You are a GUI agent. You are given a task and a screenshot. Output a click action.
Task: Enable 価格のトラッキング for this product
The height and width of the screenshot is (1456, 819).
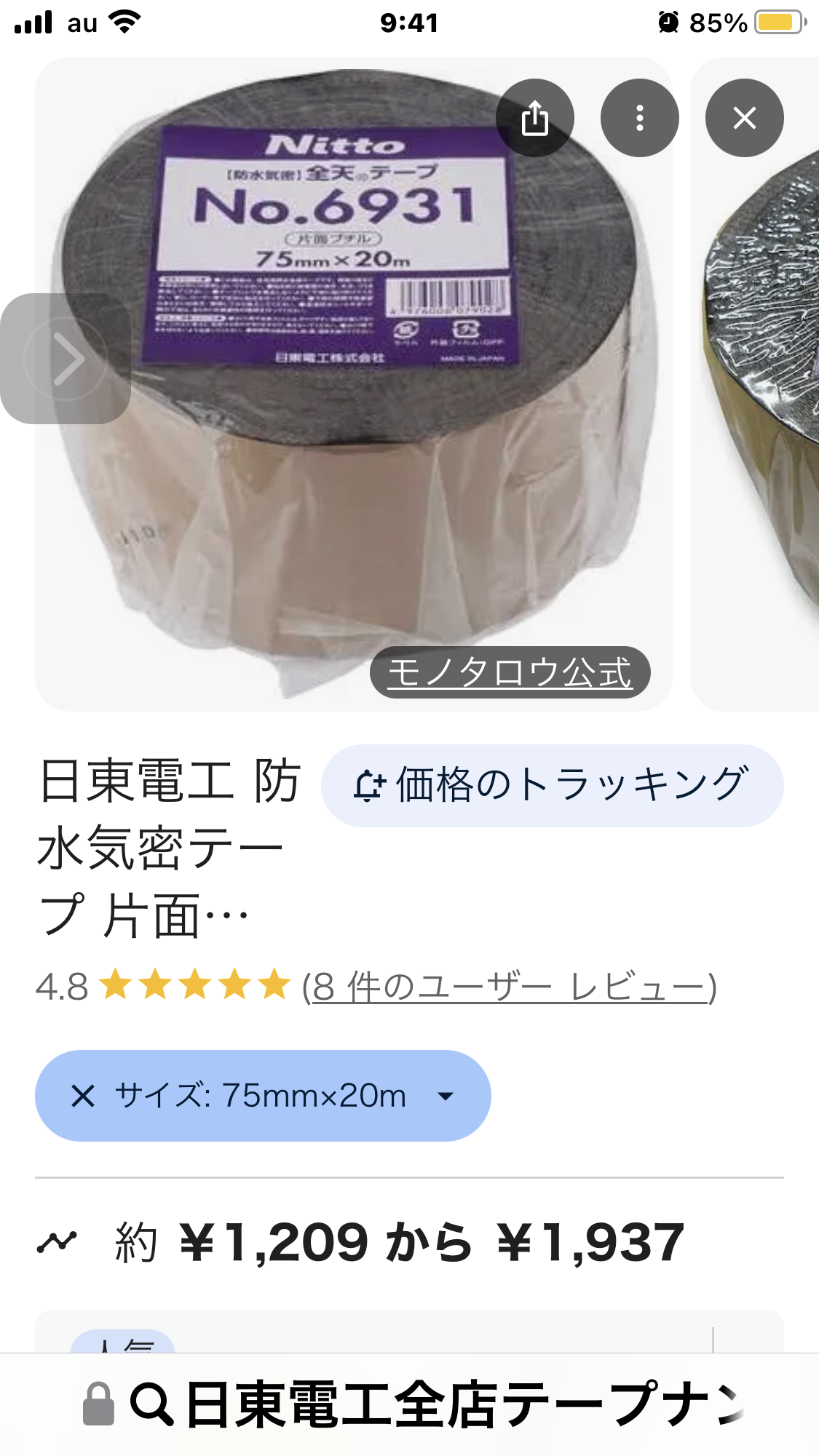(x=552, y=785)
